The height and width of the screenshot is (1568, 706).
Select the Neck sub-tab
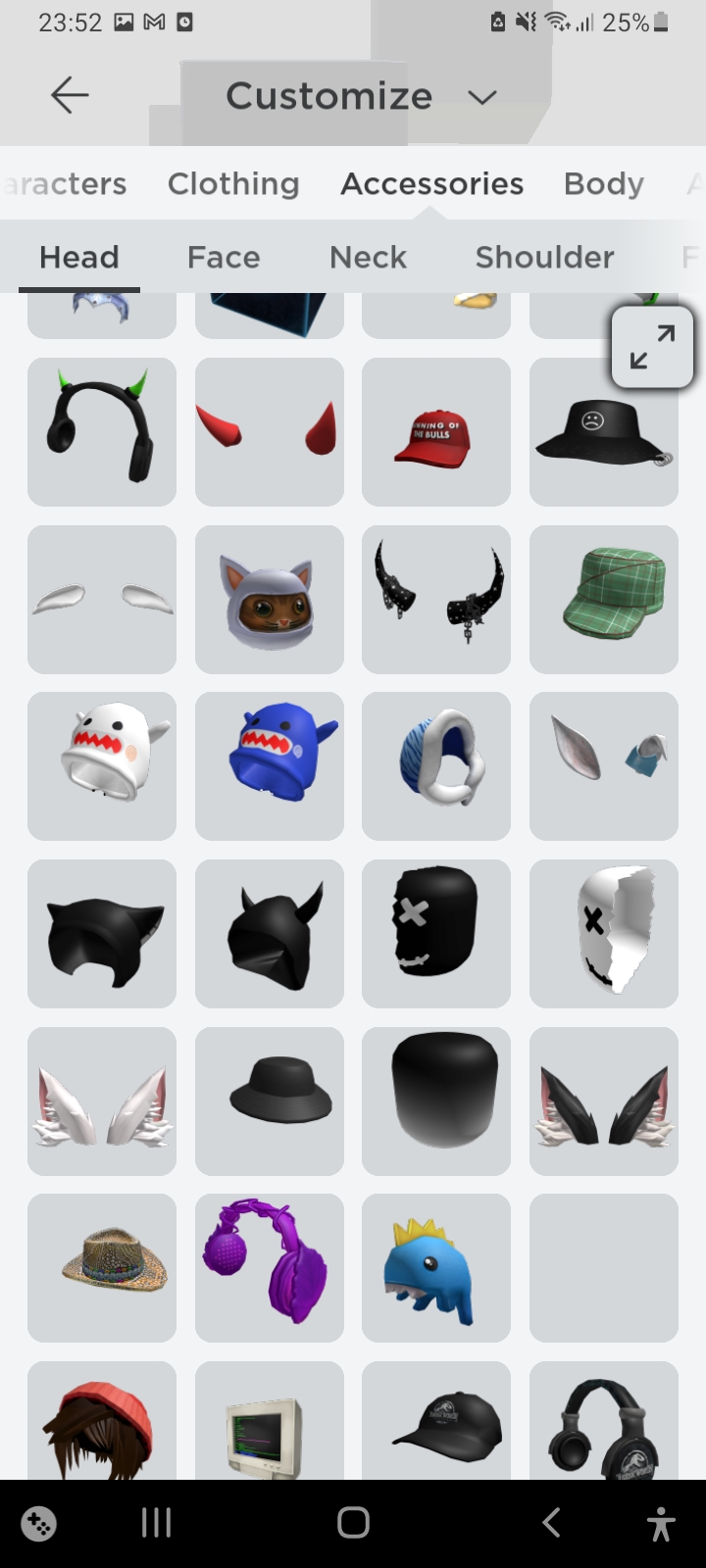(368, 257)
